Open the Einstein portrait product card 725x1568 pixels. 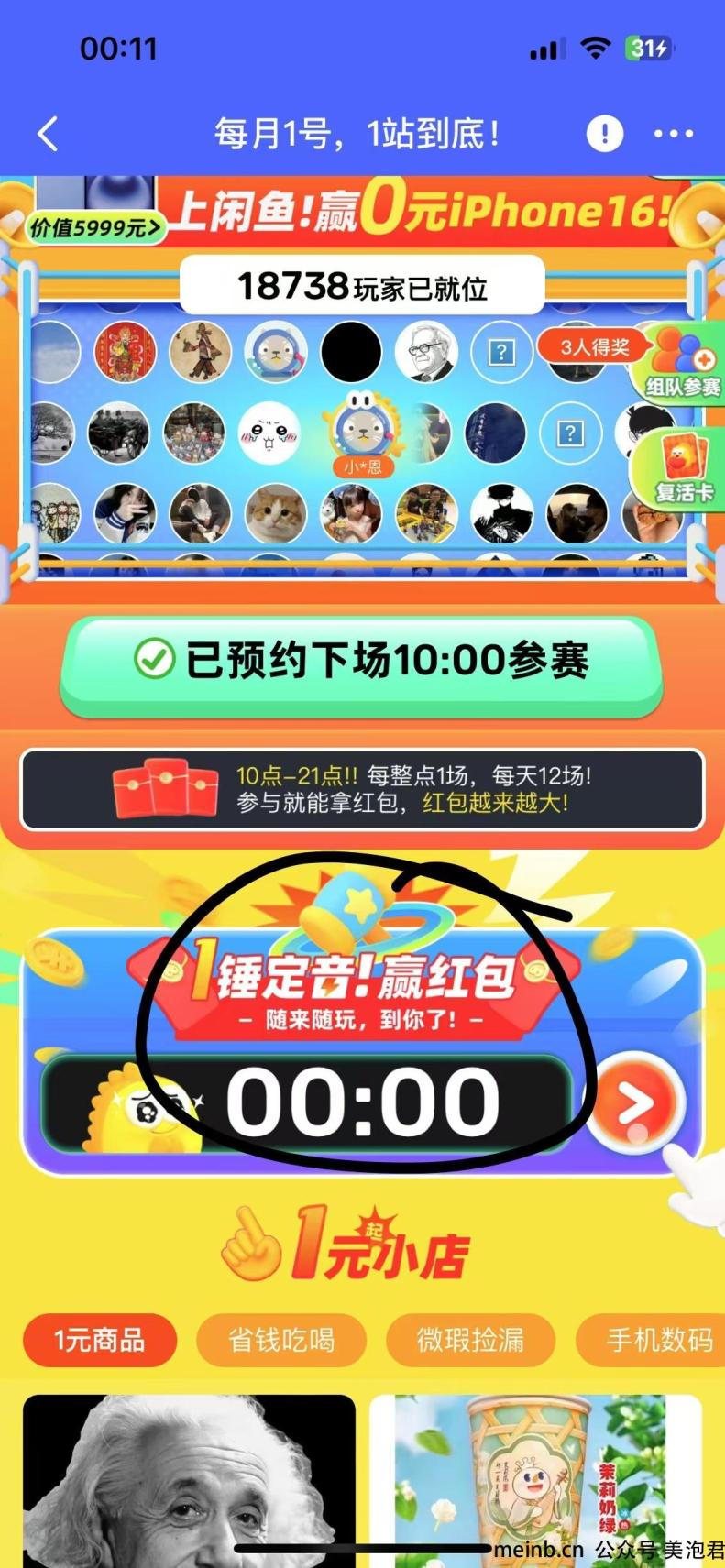[189, 1480]
